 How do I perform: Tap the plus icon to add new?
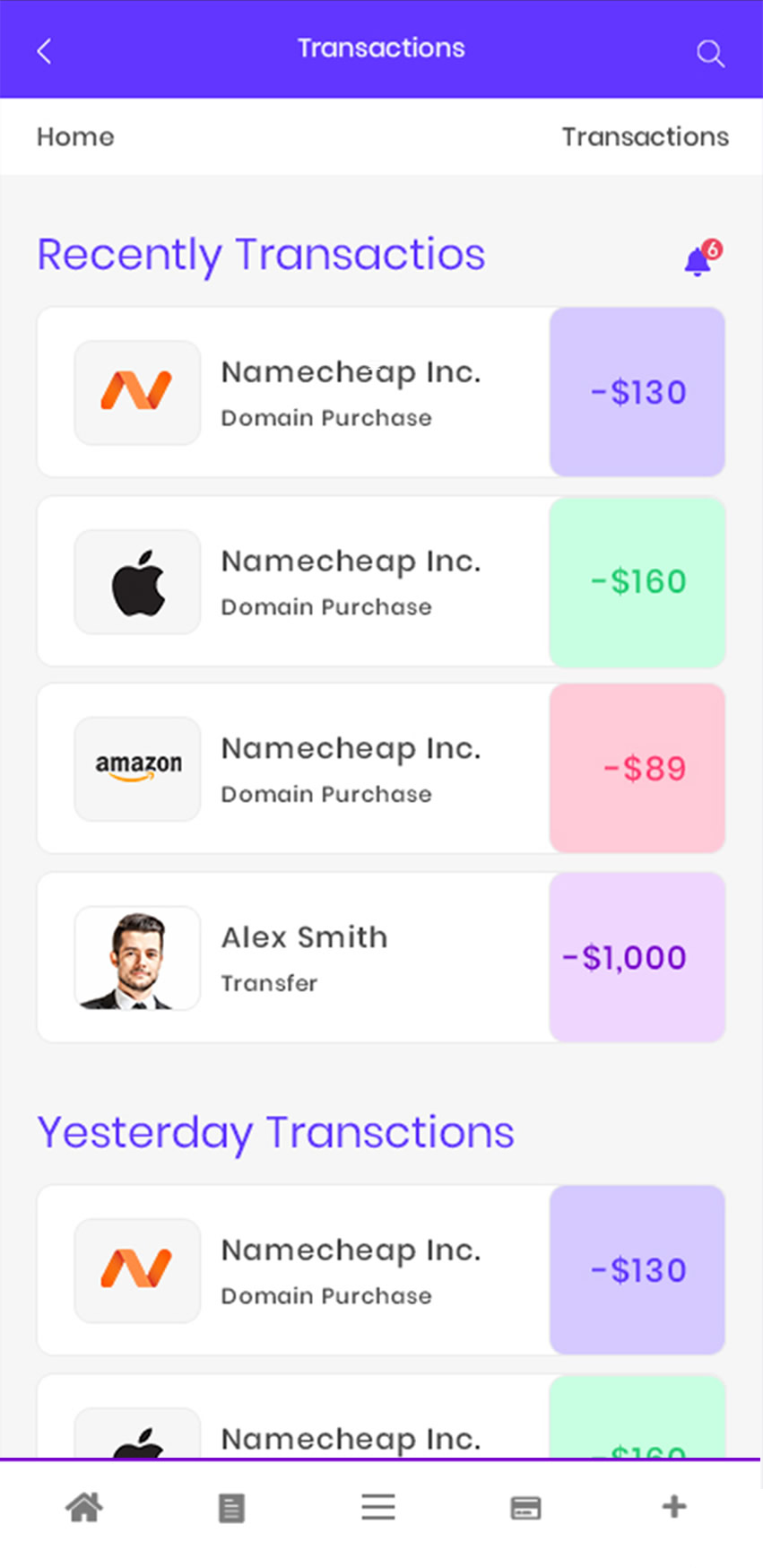click(x=674, y=1506)
